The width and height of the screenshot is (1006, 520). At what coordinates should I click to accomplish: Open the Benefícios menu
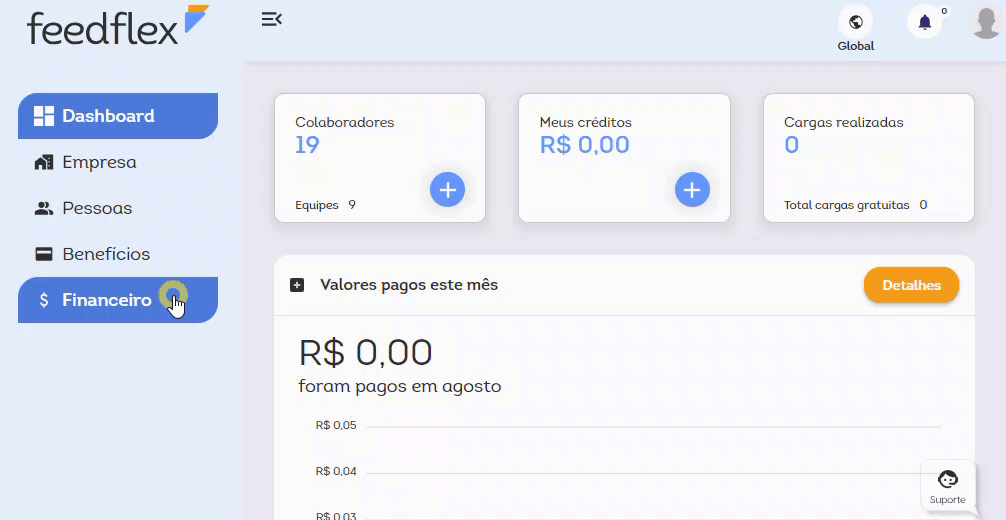point(106,254)
